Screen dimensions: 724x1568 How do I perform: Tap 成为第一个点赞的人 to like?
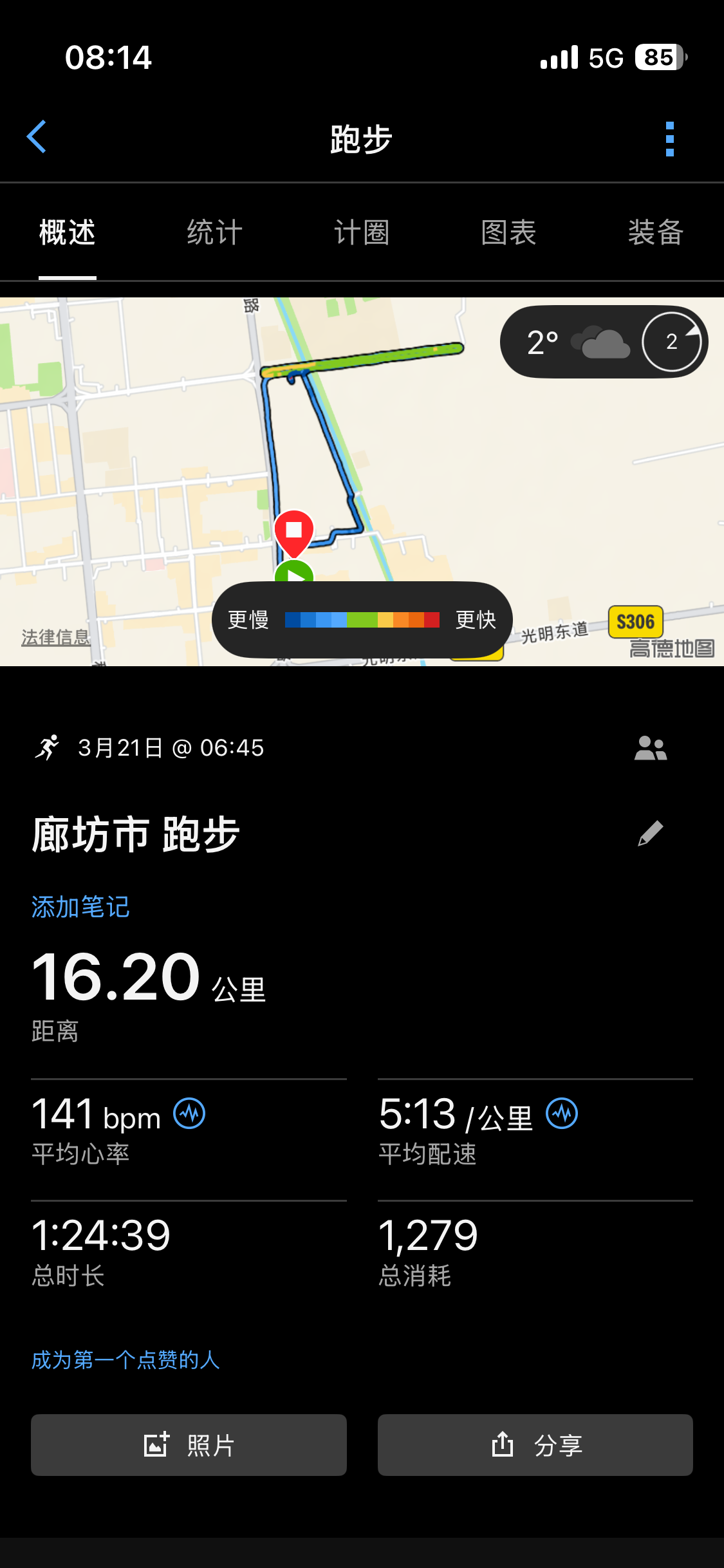pos(125,1360)
